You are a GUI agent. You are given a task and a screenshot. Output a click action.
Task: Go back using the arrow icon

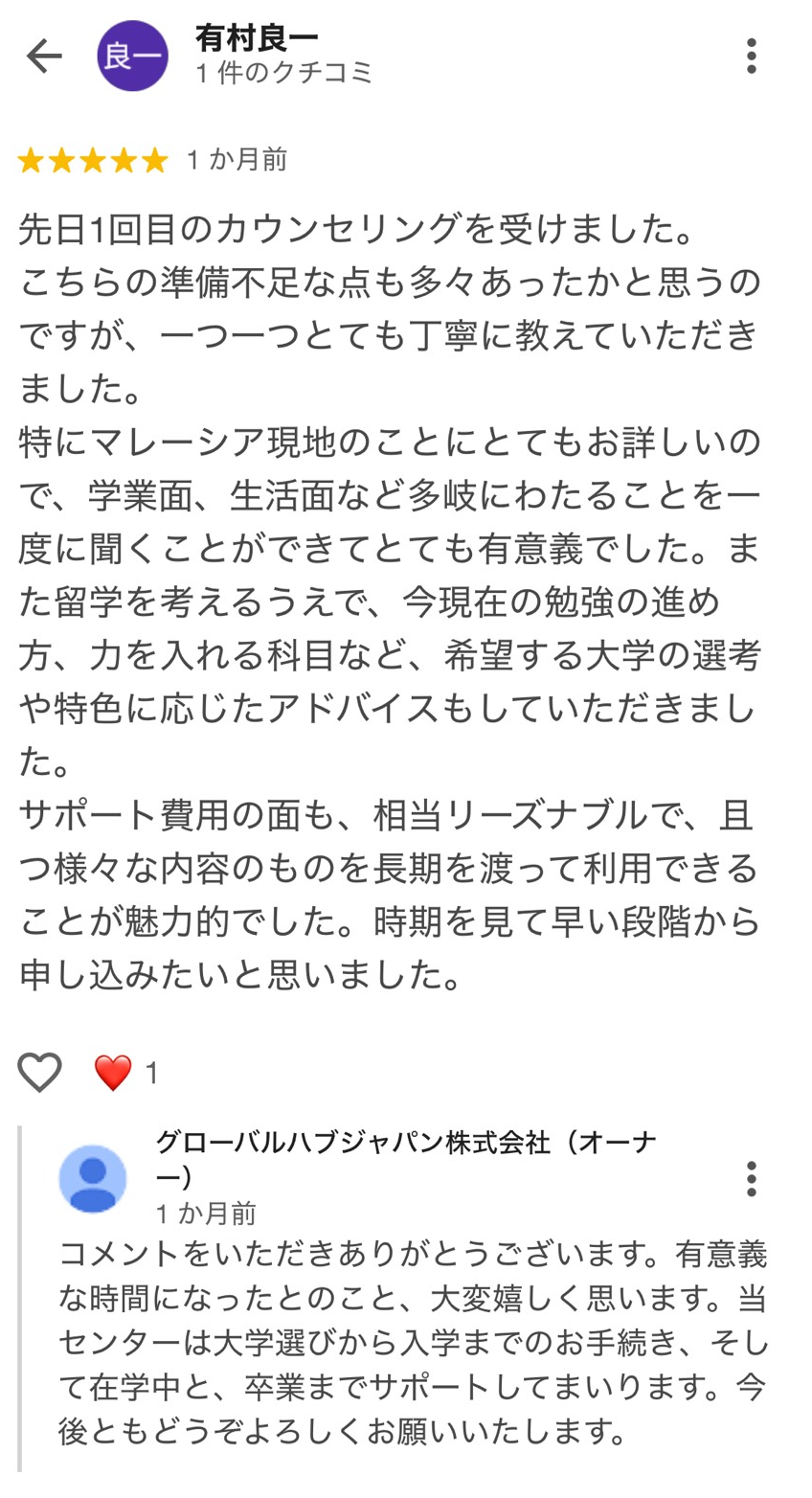(x=43, y=57)
